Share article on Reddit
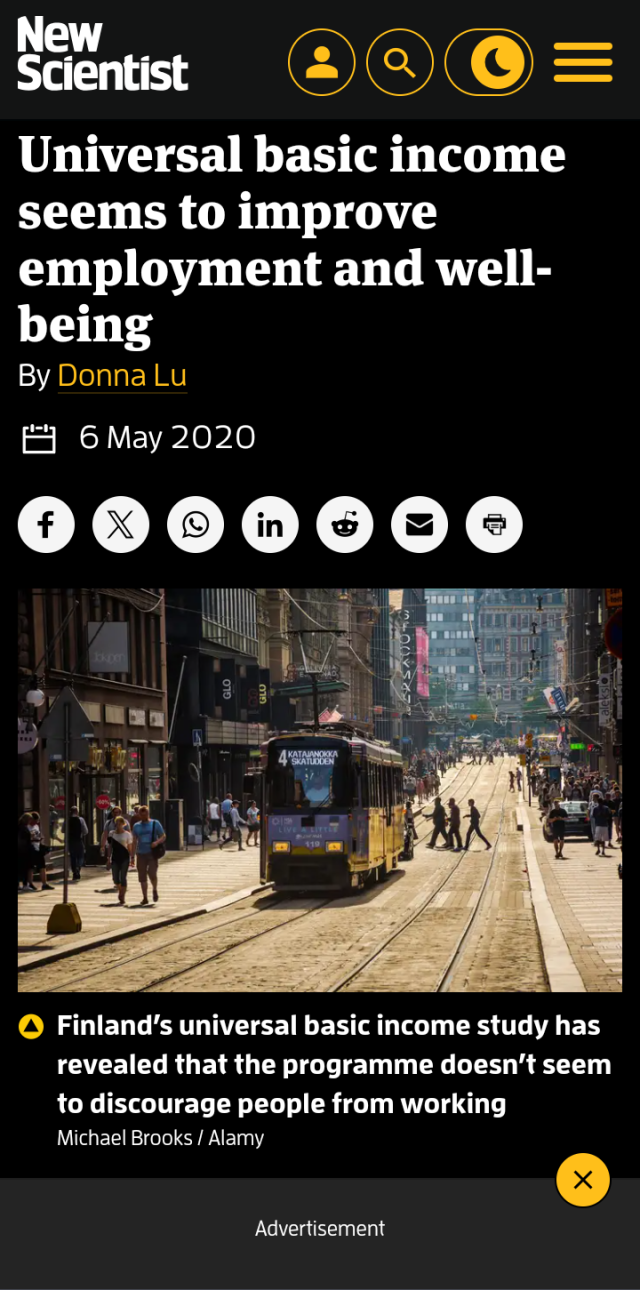The width and height of the screenshot is (640, 1290). 345,524
